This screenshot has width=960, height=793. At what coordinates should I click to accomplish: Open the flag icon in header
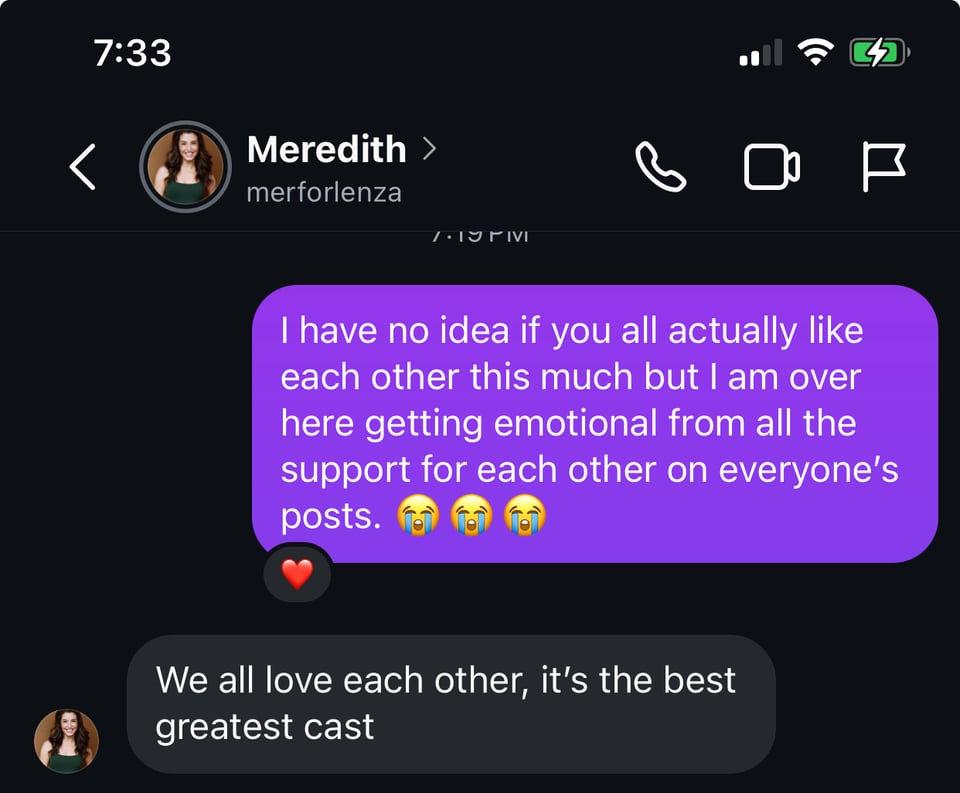884,166
